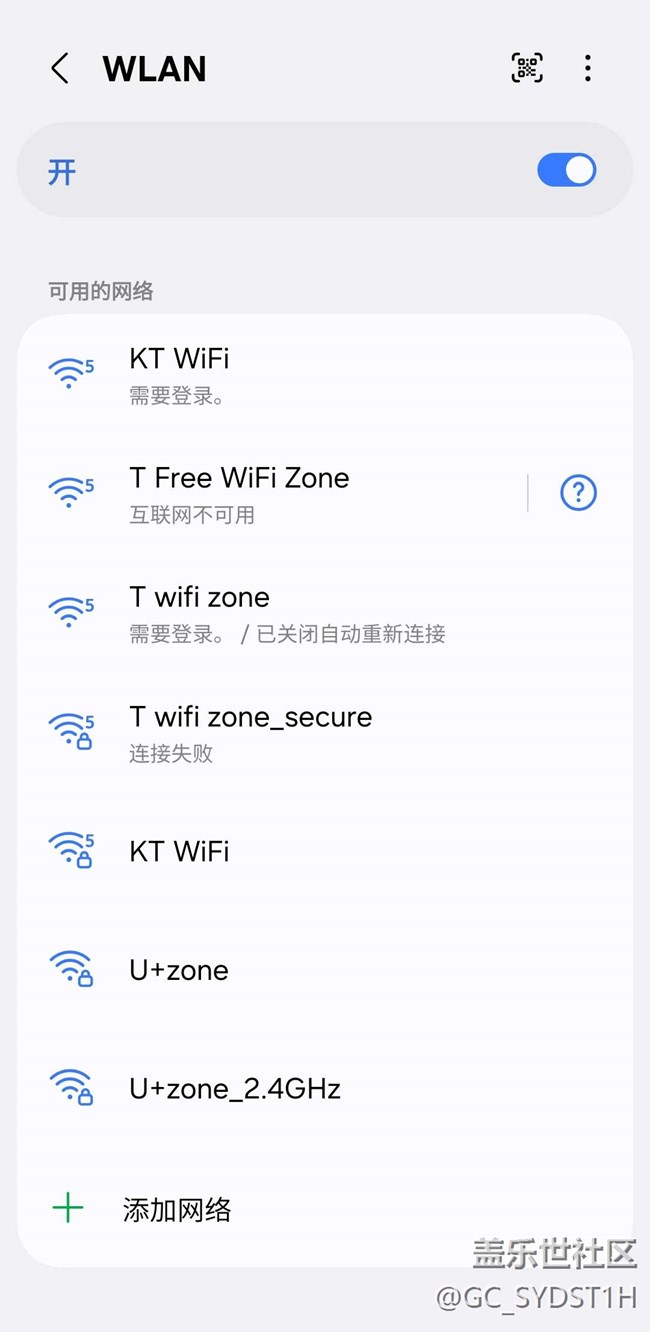The image size is (650, 1332).
Task: Open the more options menu
Action: 588,68
